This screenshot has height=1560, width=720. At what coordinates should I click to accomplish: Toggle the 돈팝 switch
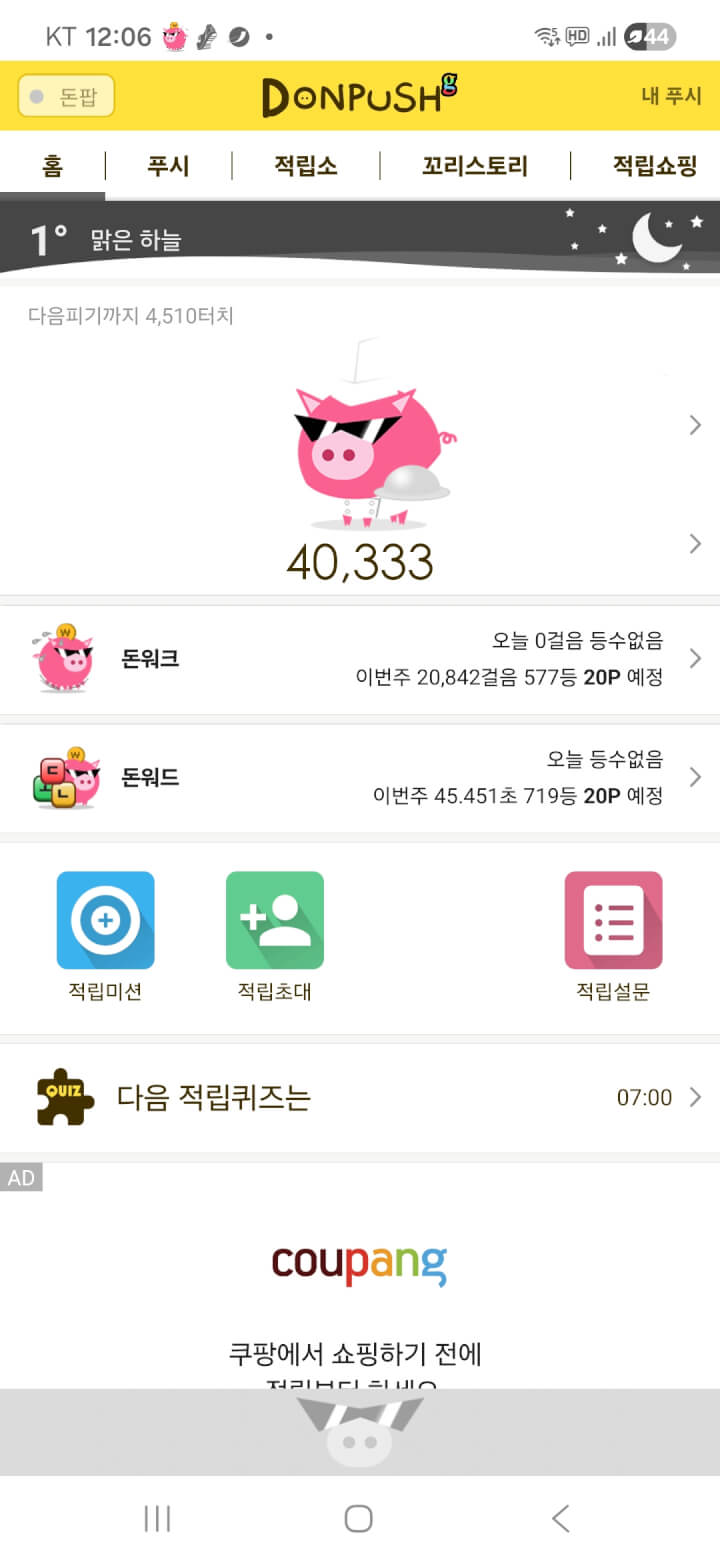coord(66,96)
